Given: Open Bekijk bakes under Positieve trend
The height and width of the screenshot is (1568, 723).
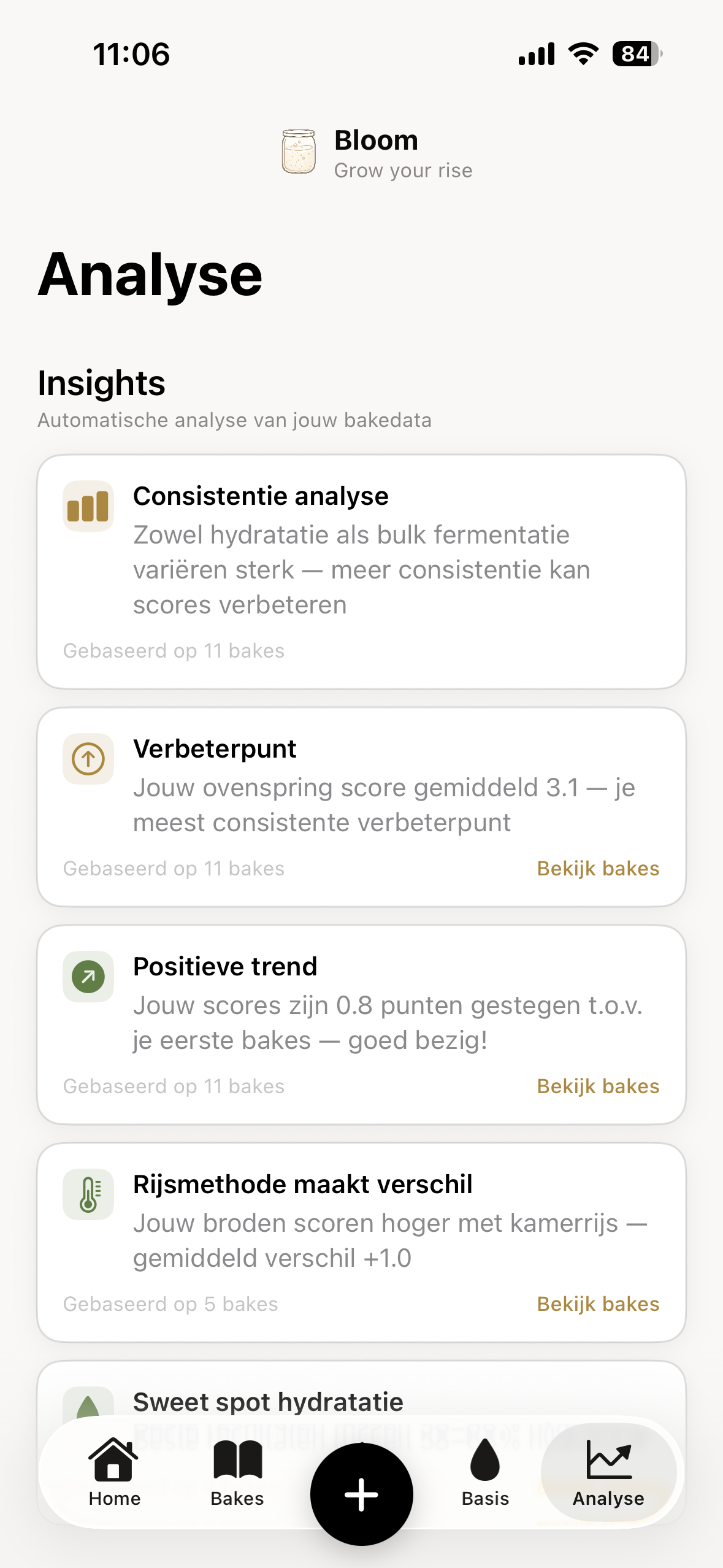Looking at the screenshot, I should pyautogui.click(x=598, y=1086).
